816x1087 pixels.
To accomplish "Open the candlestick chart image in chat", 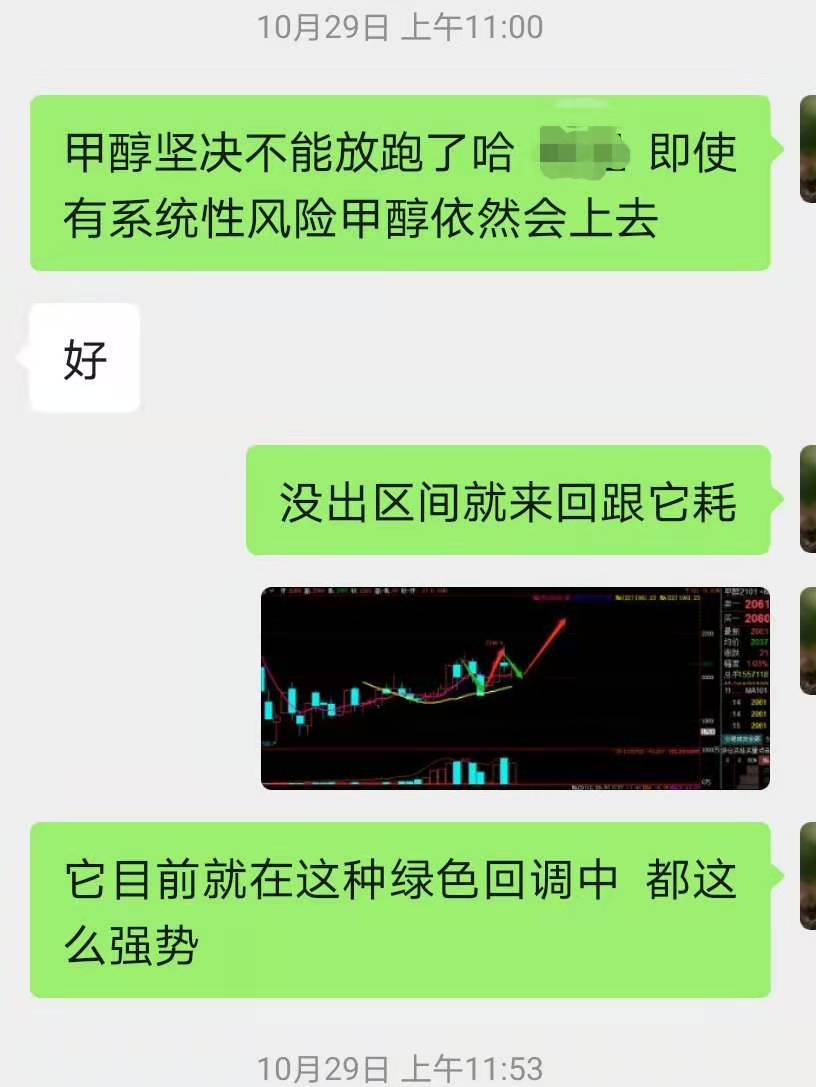I will pos(515,688).
